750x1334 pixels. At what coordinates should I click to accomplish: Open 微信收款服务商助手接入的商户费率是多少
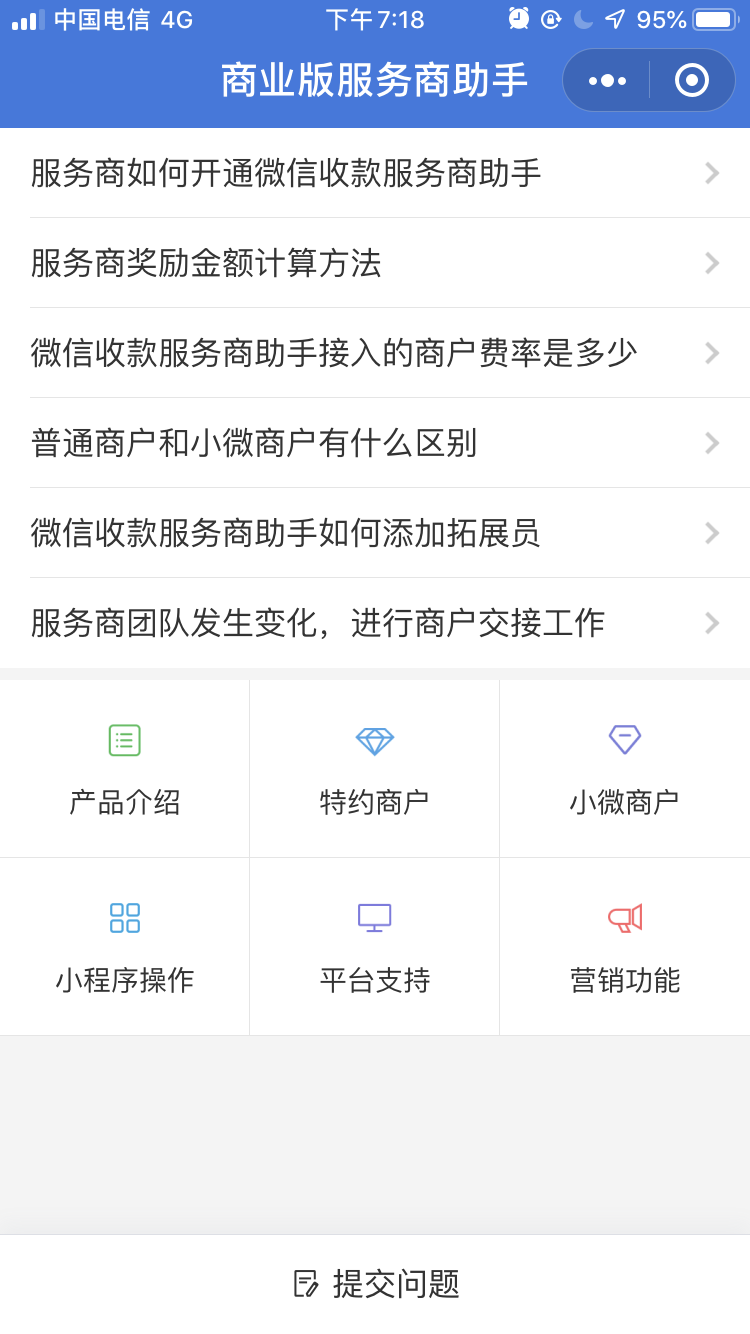375,353
